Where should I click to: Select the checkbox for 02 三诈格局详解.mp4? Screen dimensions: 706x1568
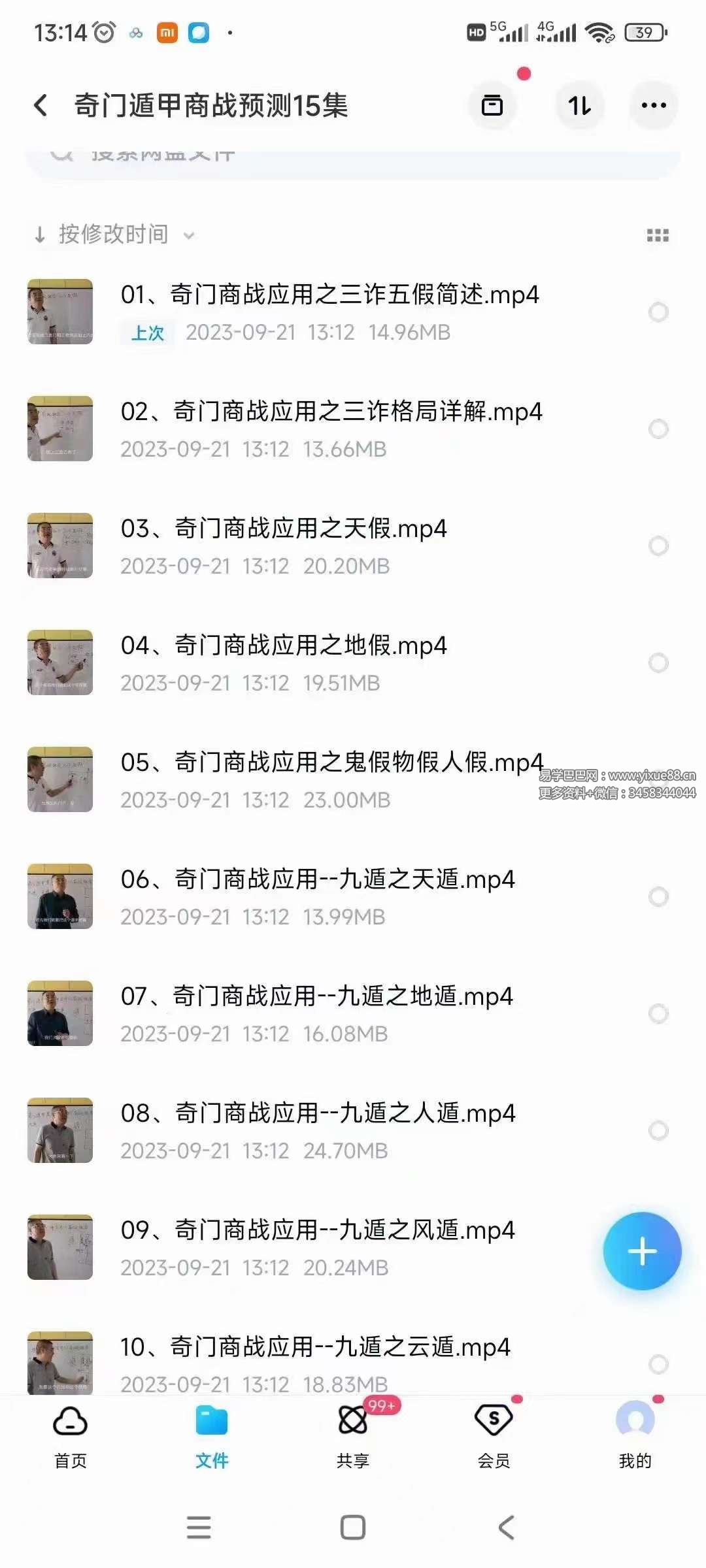(658, 429)
